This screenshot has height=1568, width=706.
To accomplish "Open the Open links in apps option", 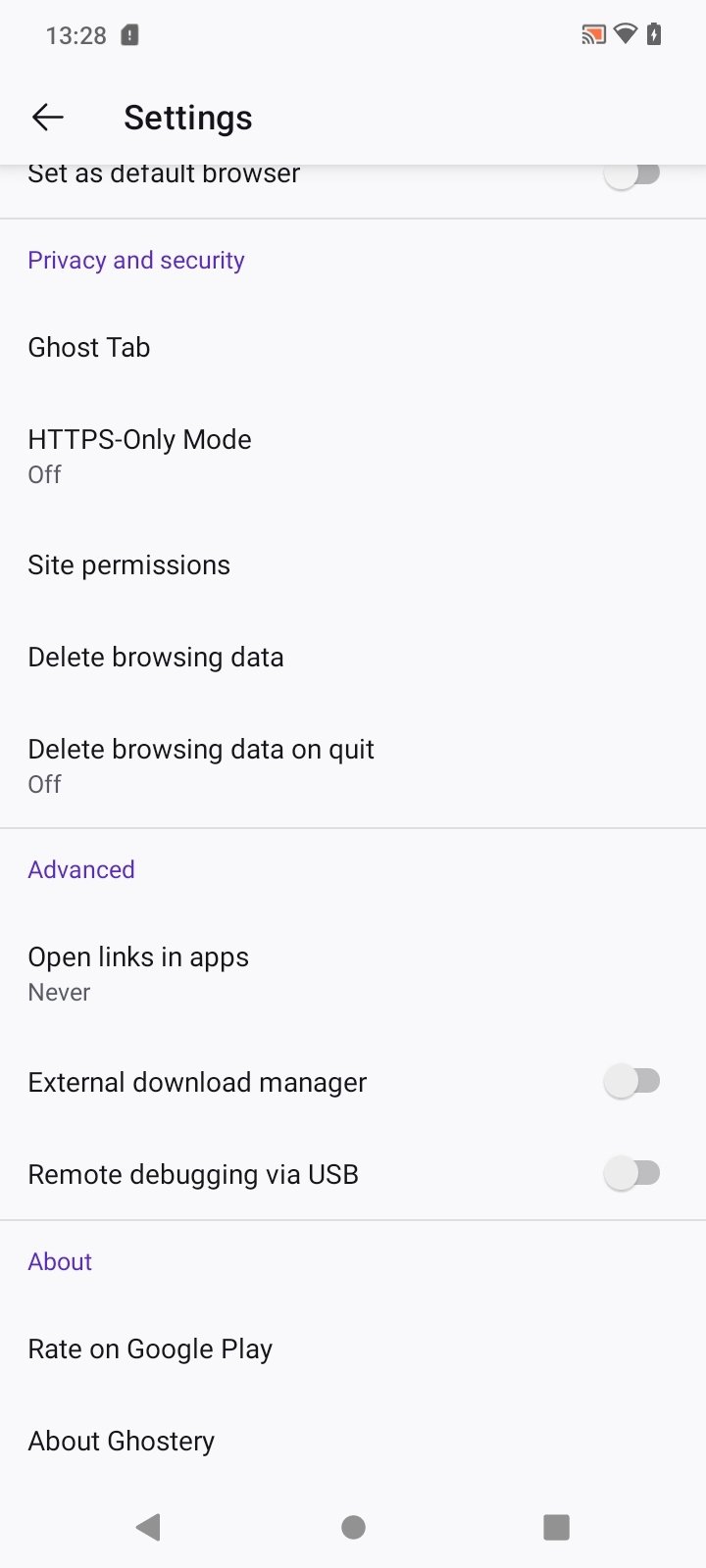I will 353,973.
